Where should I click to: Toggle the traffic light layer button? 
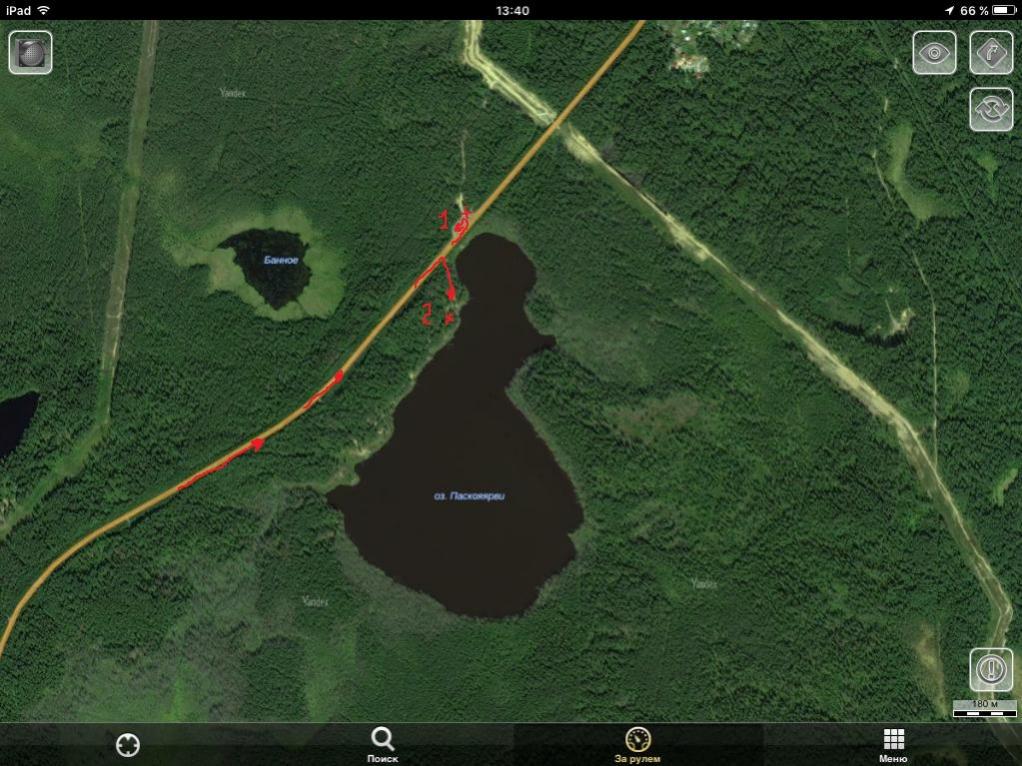coord(31,52)
